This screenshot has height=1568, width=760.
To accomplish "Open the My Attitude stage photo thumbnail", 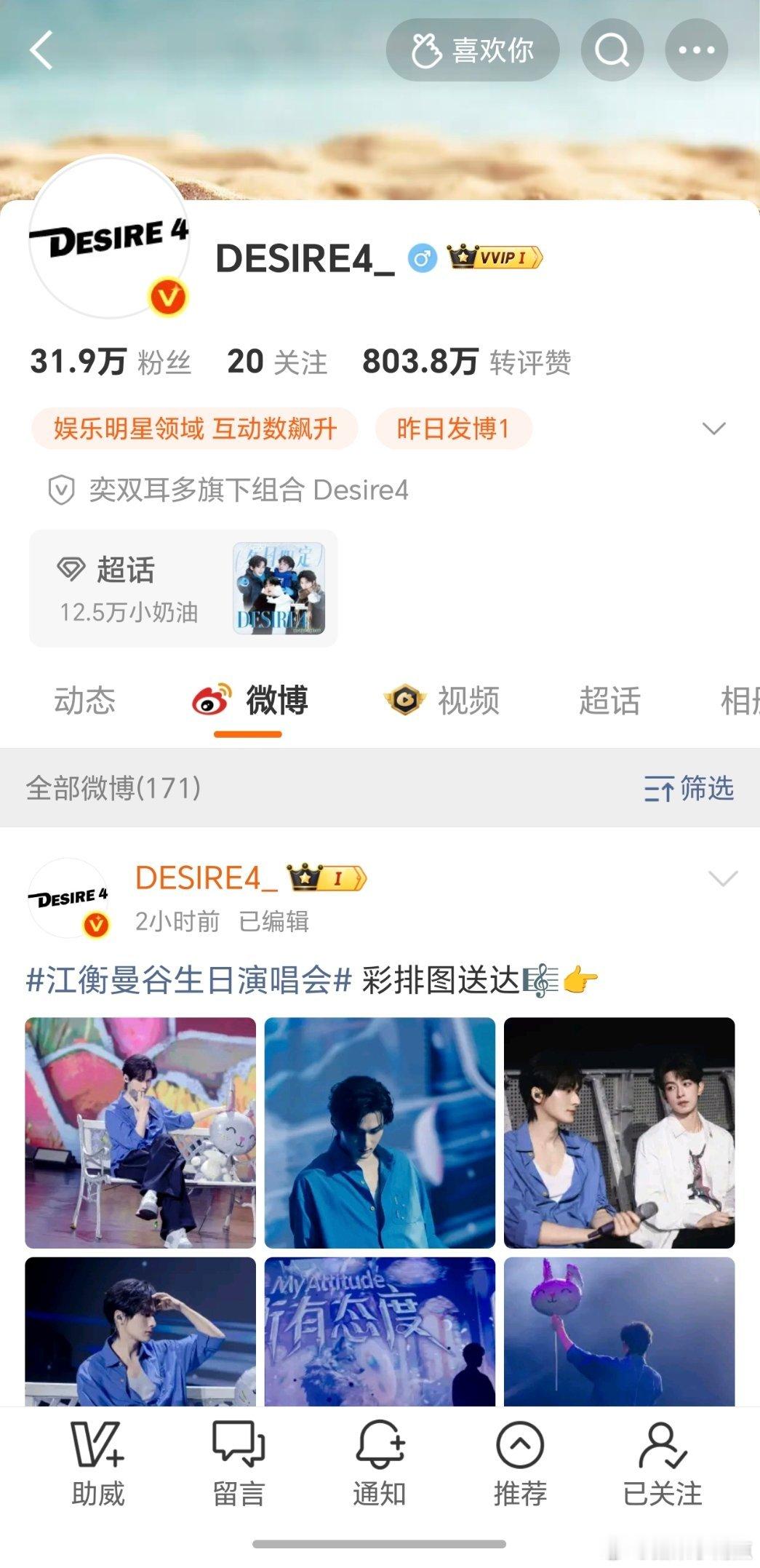I will pyautogui.click(x=379, y=1337).
